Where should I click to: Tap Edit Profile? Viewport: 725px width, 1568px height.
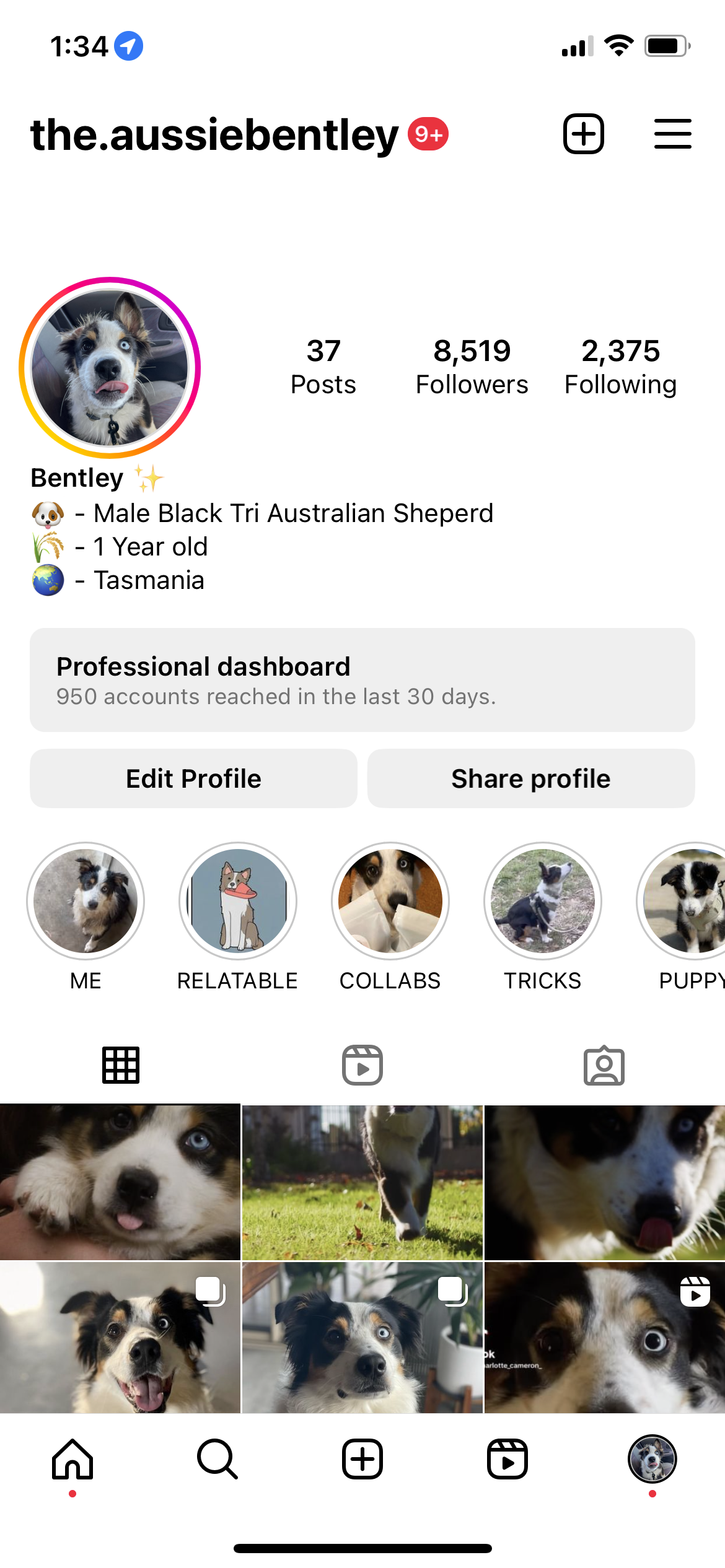click(192, 778)
